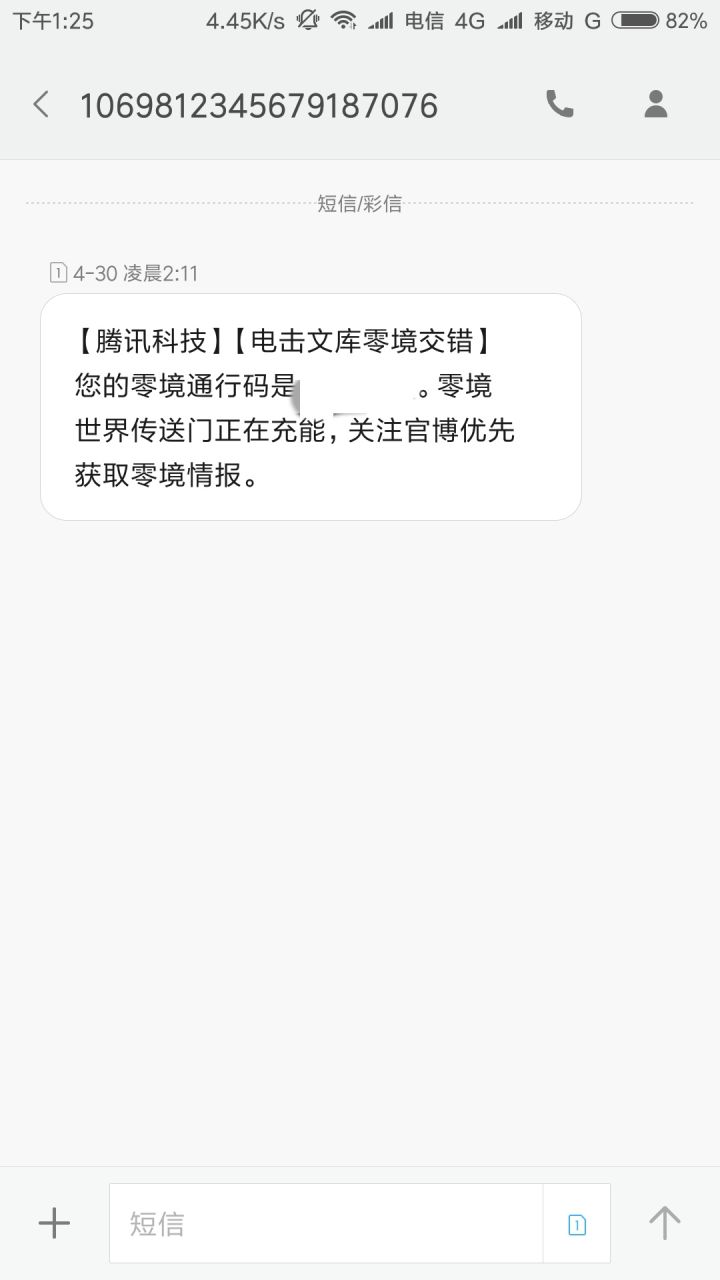The width and height of the screenshot is (720, 1280).
Task: Call the sender number 106981234567​9187076
Action: 559,104
